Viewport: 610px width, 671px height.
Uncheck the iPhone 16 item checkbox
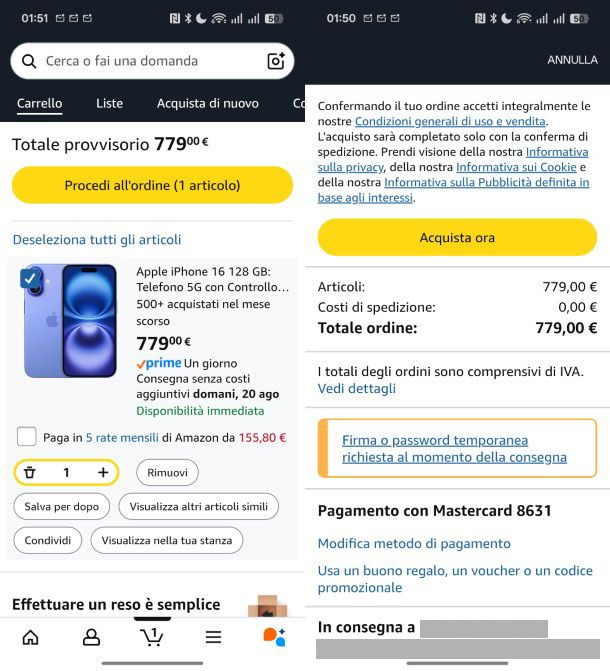(x=30, y=278)
